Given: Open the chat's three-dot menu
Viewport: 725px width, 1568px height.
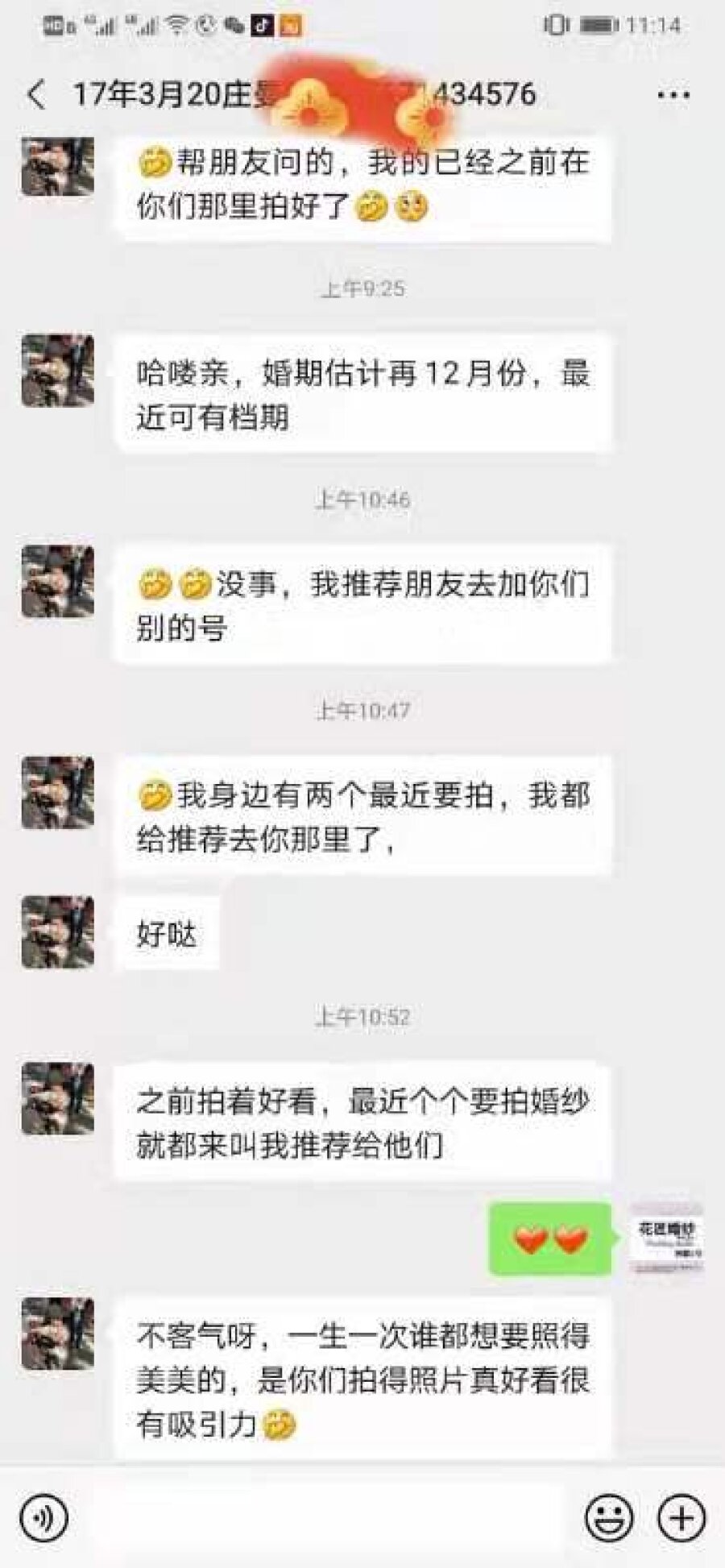Looking at the screenshot, I should [x=673, y=95].
